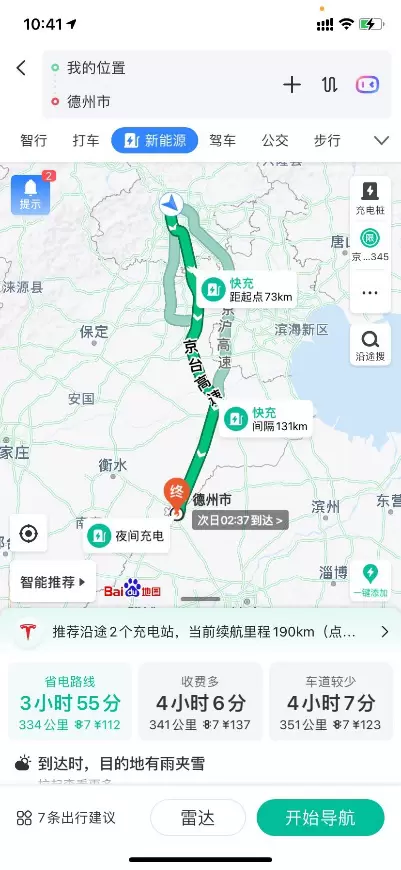This screenshot has height=870, width=401.
Task: Add a waypoint with the plus icon
Action: tap(292, 85)
